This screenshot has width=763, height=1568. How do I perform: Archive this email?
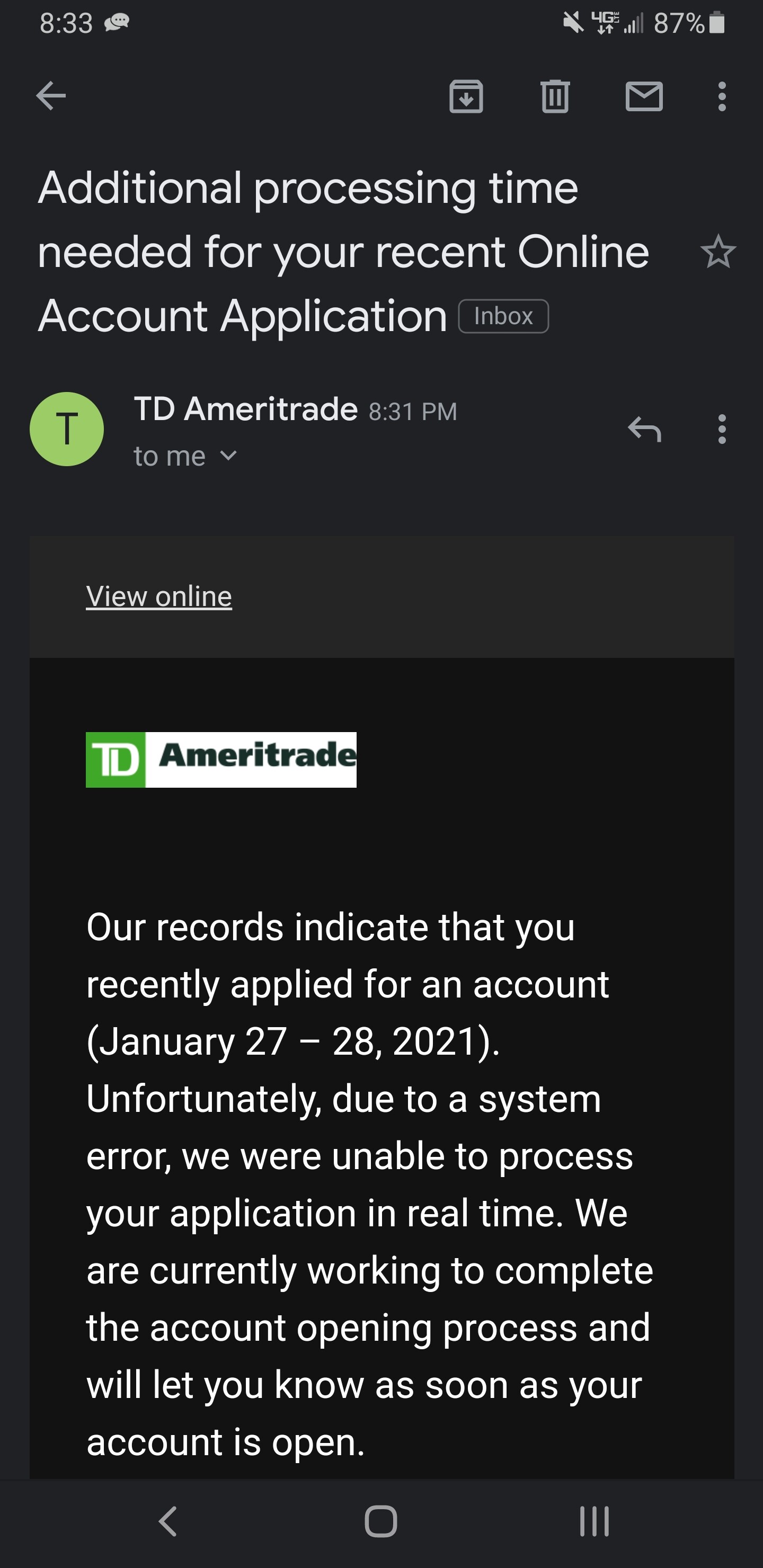pyautogui.click(x=466, y=96)
